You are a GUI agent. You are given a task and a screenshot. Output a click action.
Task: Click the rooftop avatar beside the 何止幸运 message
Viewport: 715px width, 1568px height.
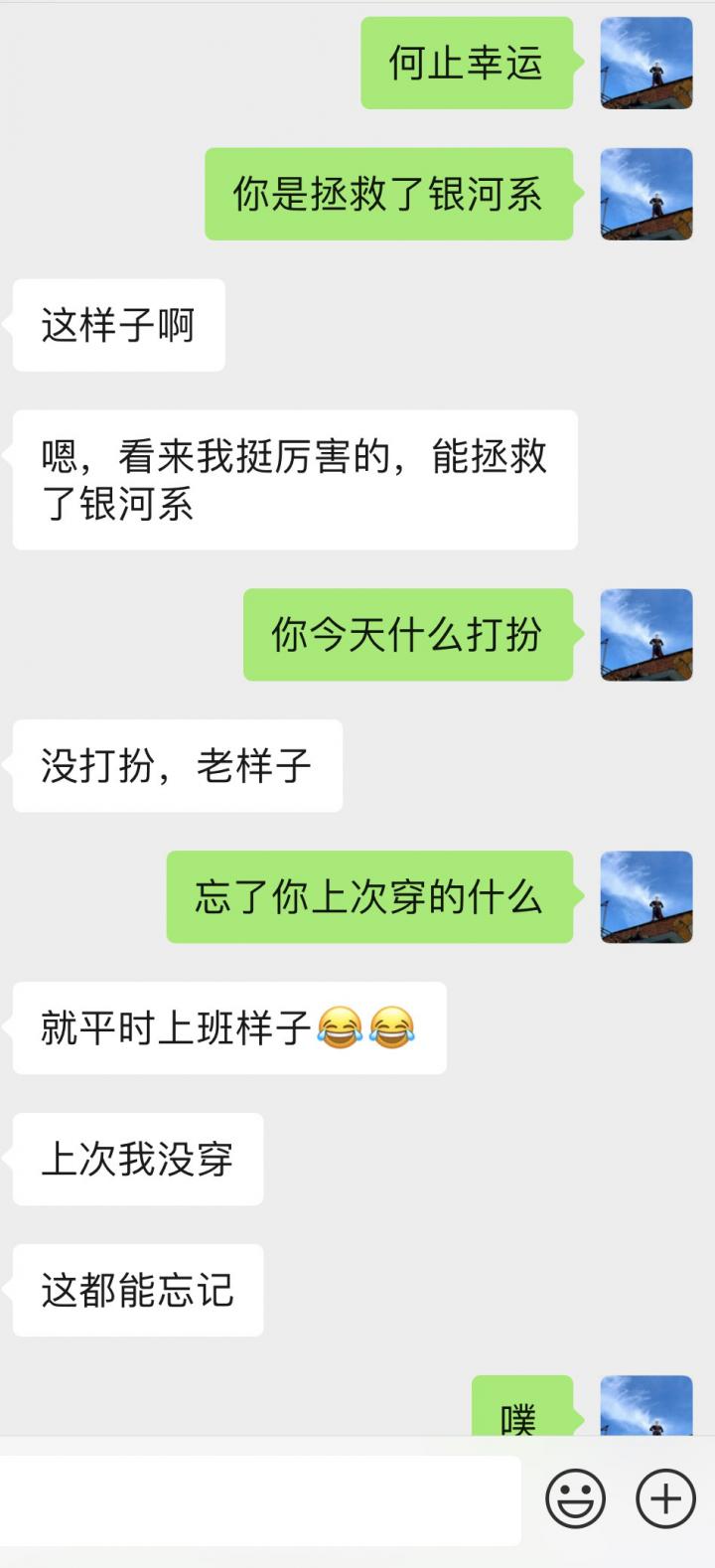pyautogui.click(x=645, y=65)
